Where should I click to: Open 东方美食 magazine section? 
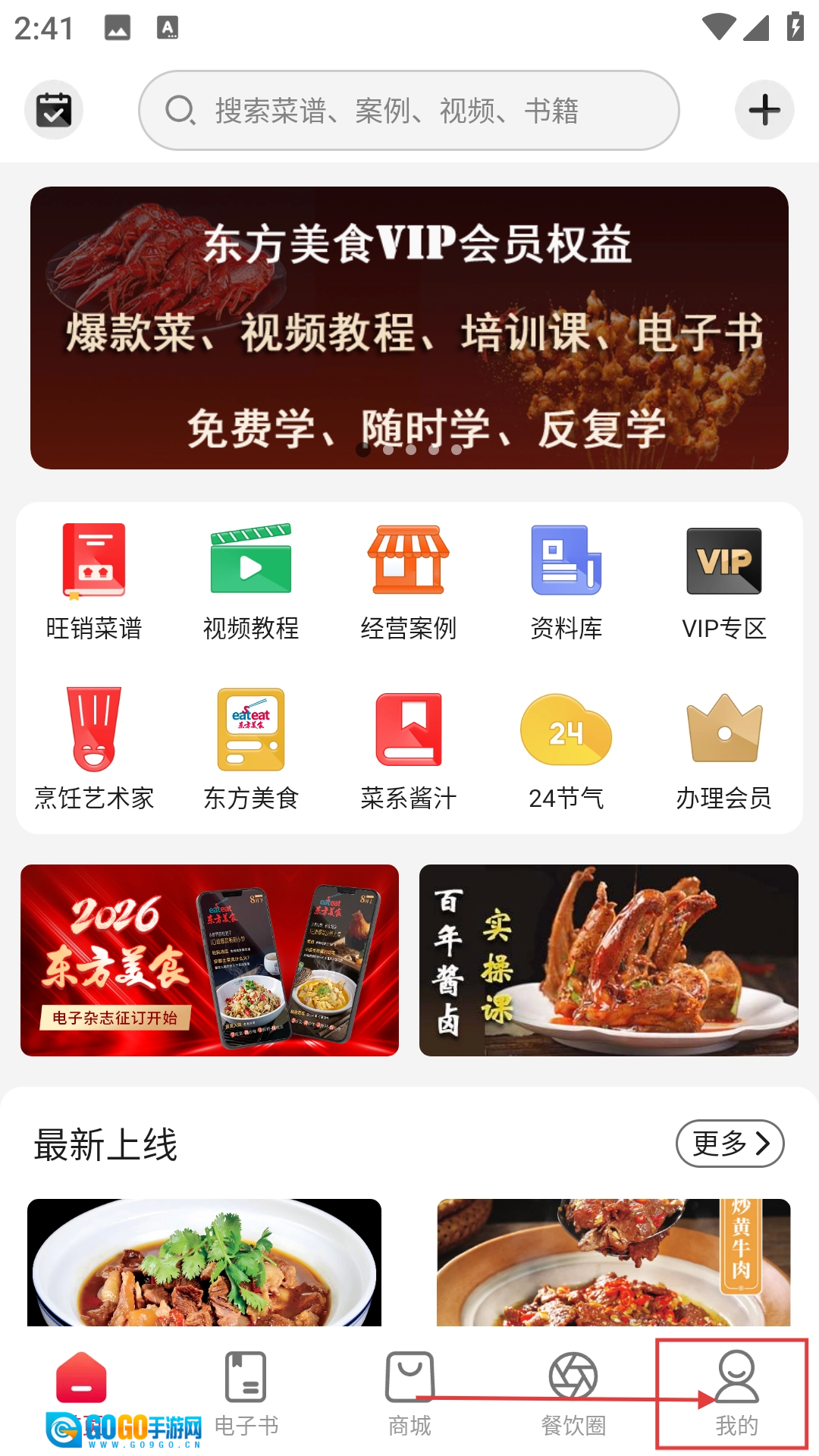(251, 749)
